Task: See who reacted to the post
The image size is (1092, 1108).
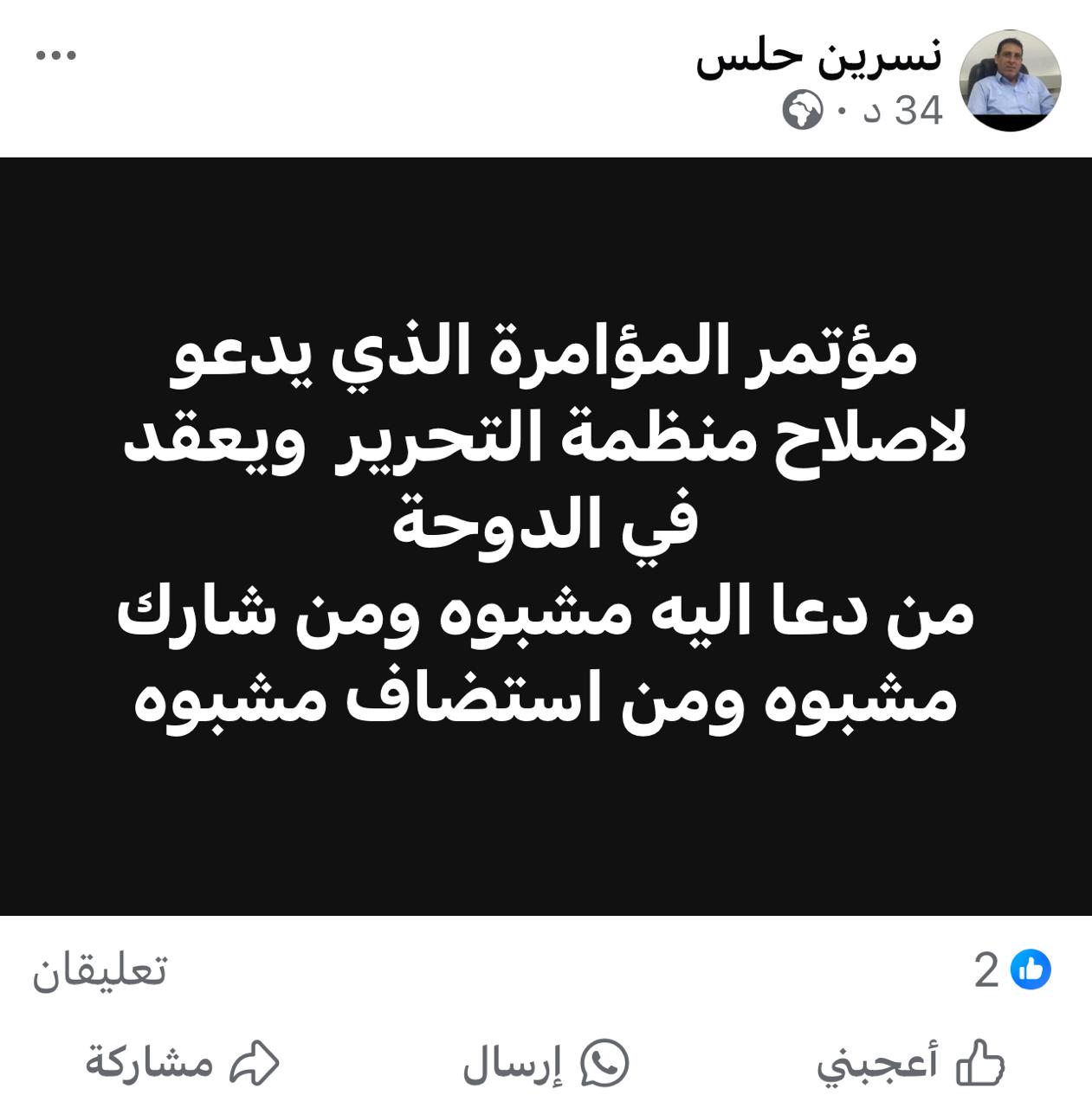Action: coord(1011,970)
